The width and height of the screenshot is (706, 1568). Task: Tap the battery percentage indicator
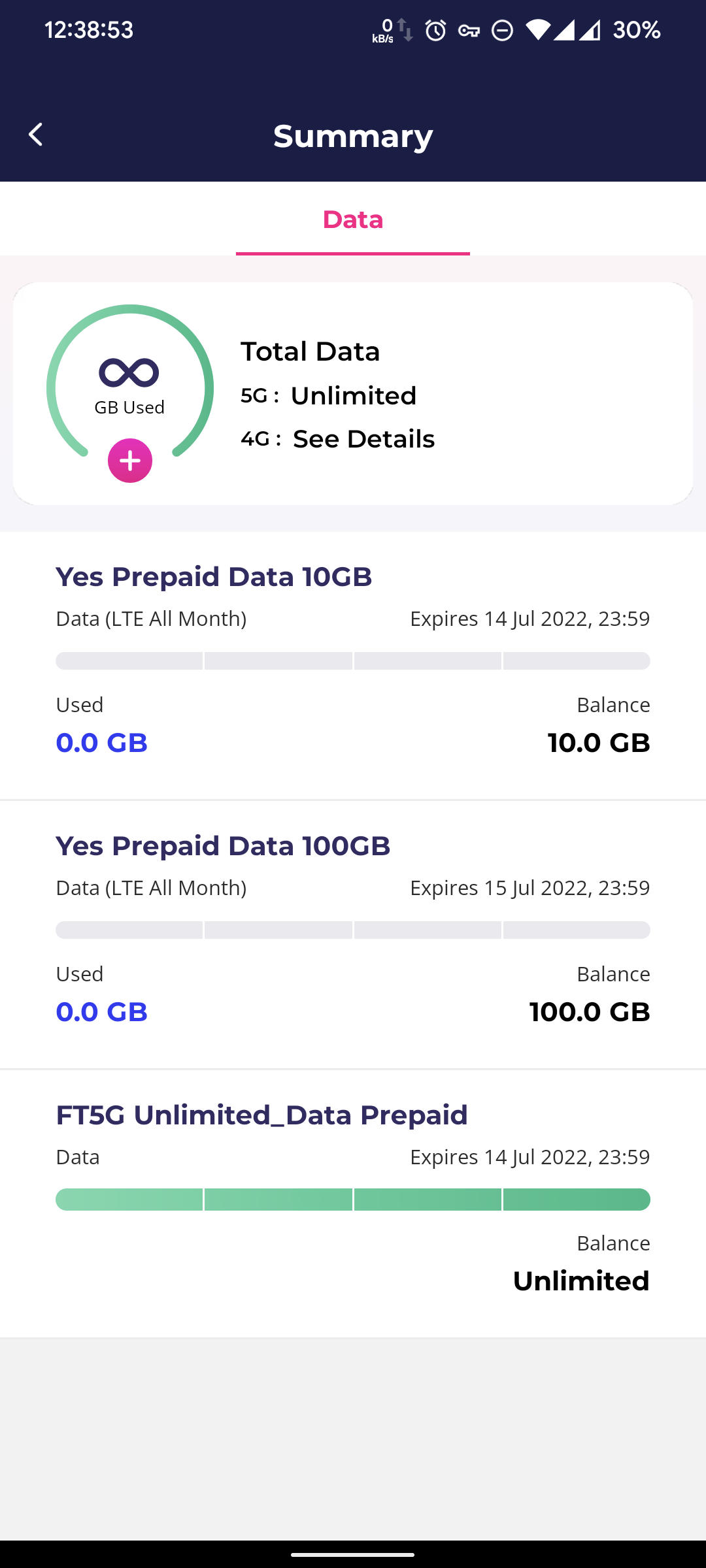(x=635, y=30)
